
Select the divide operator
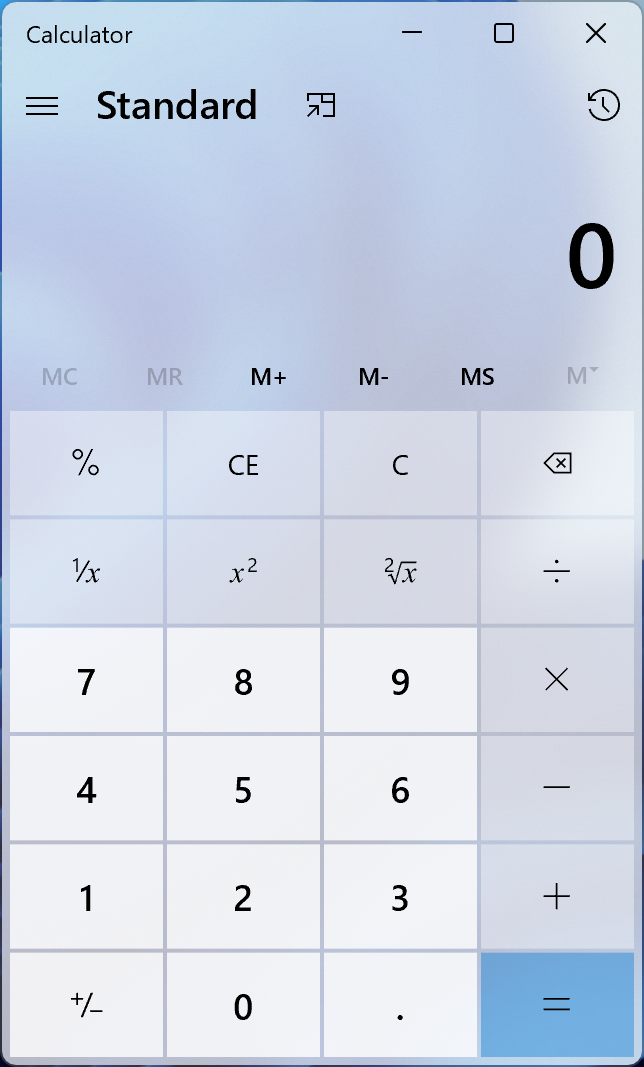[x=557, y=572]
